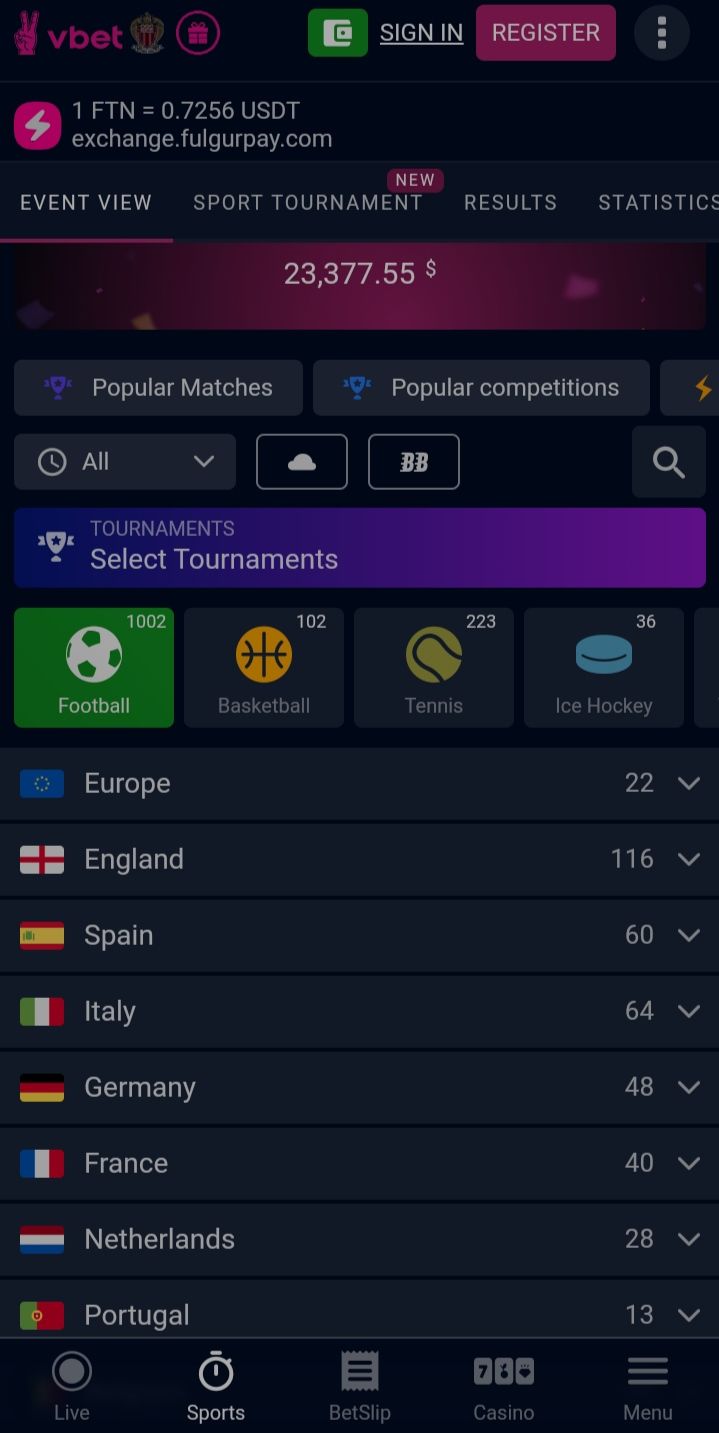Image resolution: width=719 pixels, height=1433 pixels.
Task: Tap the REGISTER button
Action: 546,33
